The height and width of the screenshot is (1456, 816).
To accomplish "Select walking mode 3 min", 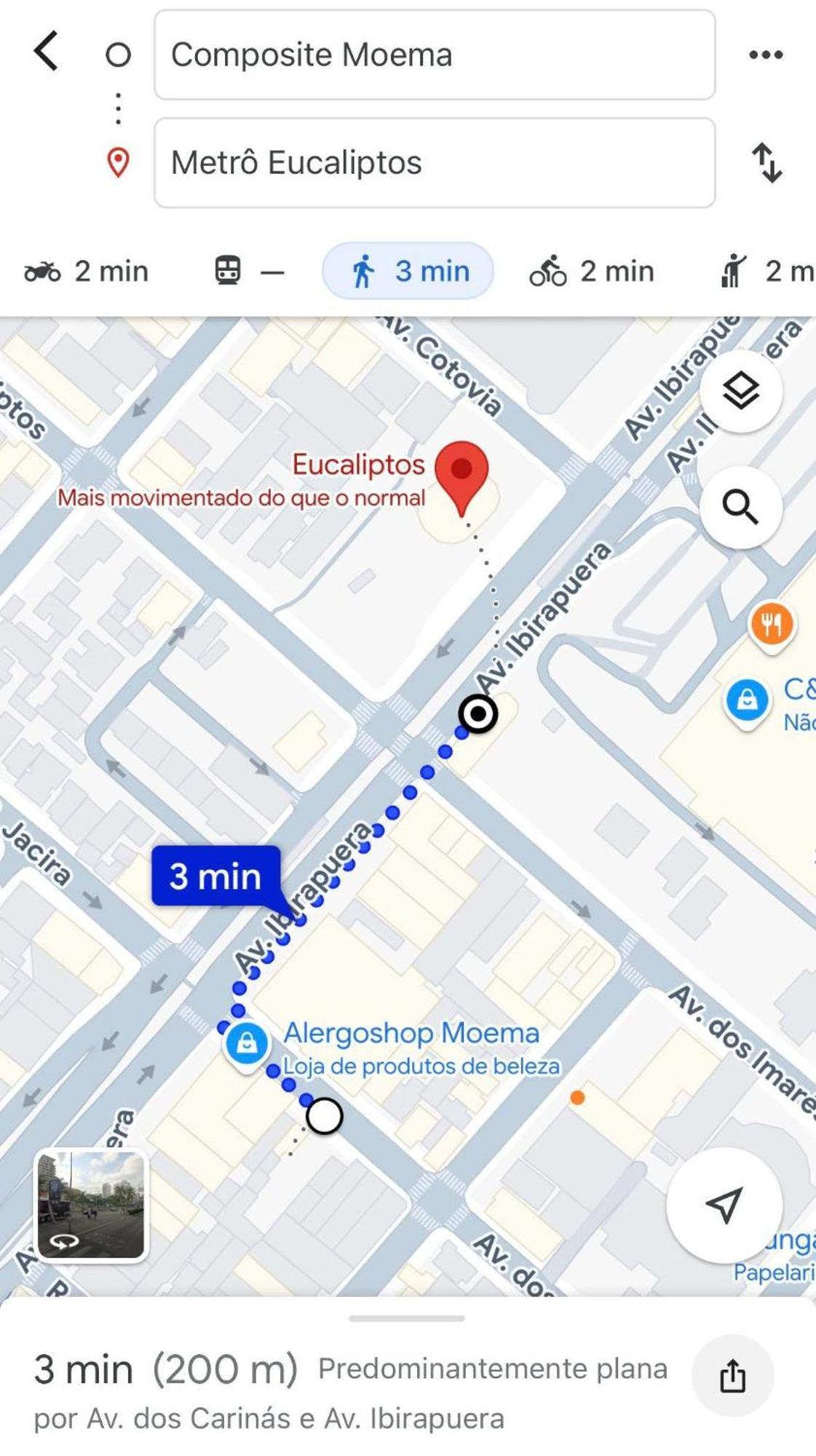I will [x=408, y=272].
